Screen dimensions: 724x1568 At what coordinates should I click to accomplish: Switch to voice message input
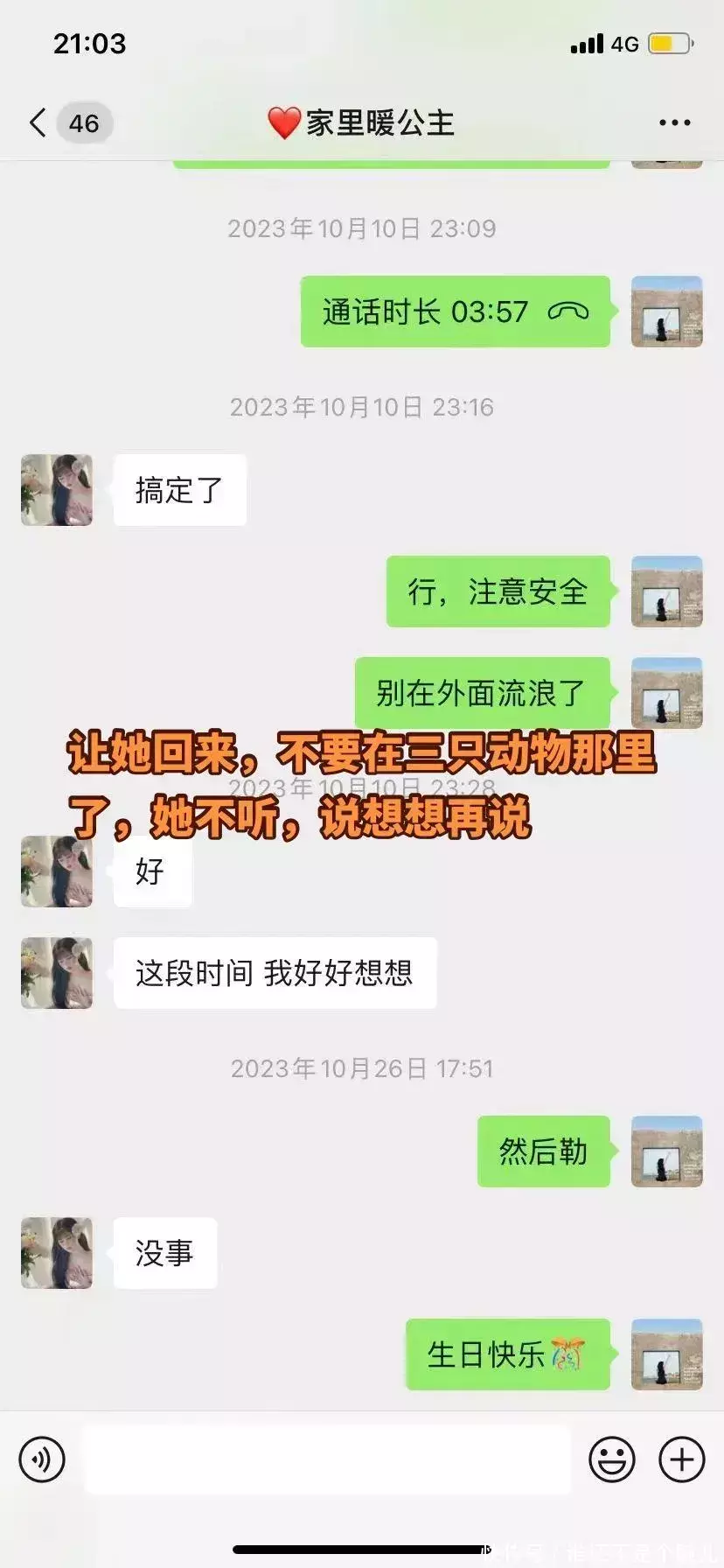point(42,1459)
